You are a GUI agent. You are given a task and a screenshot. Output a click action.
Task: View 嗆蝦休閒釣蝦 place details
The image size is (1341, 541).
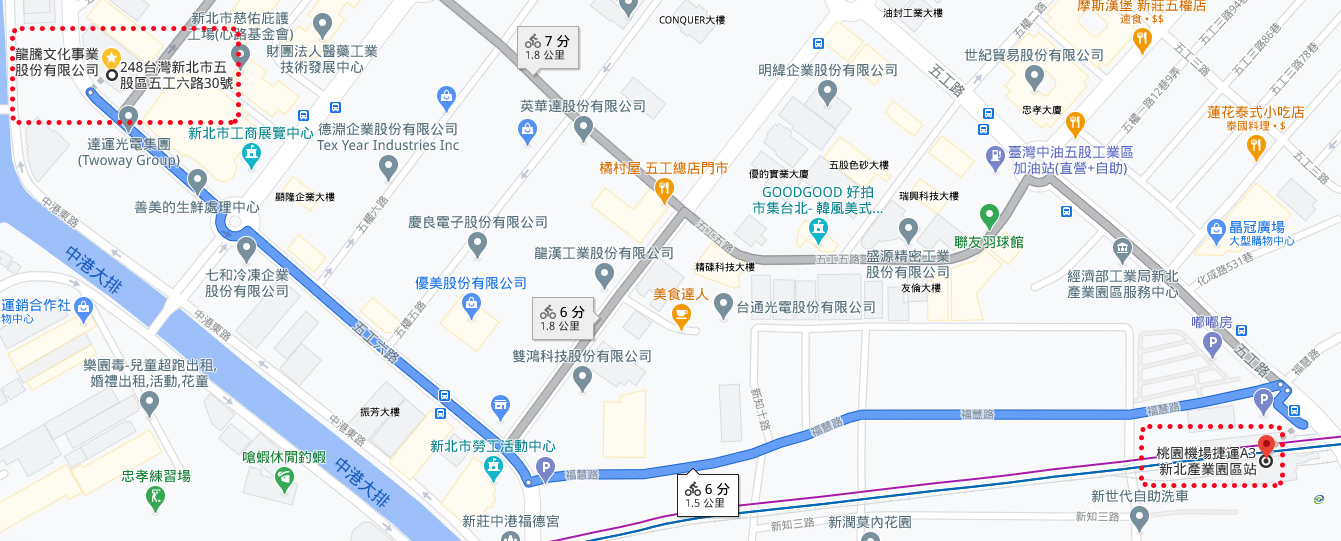pyautogui.click(x=285, y=479)
